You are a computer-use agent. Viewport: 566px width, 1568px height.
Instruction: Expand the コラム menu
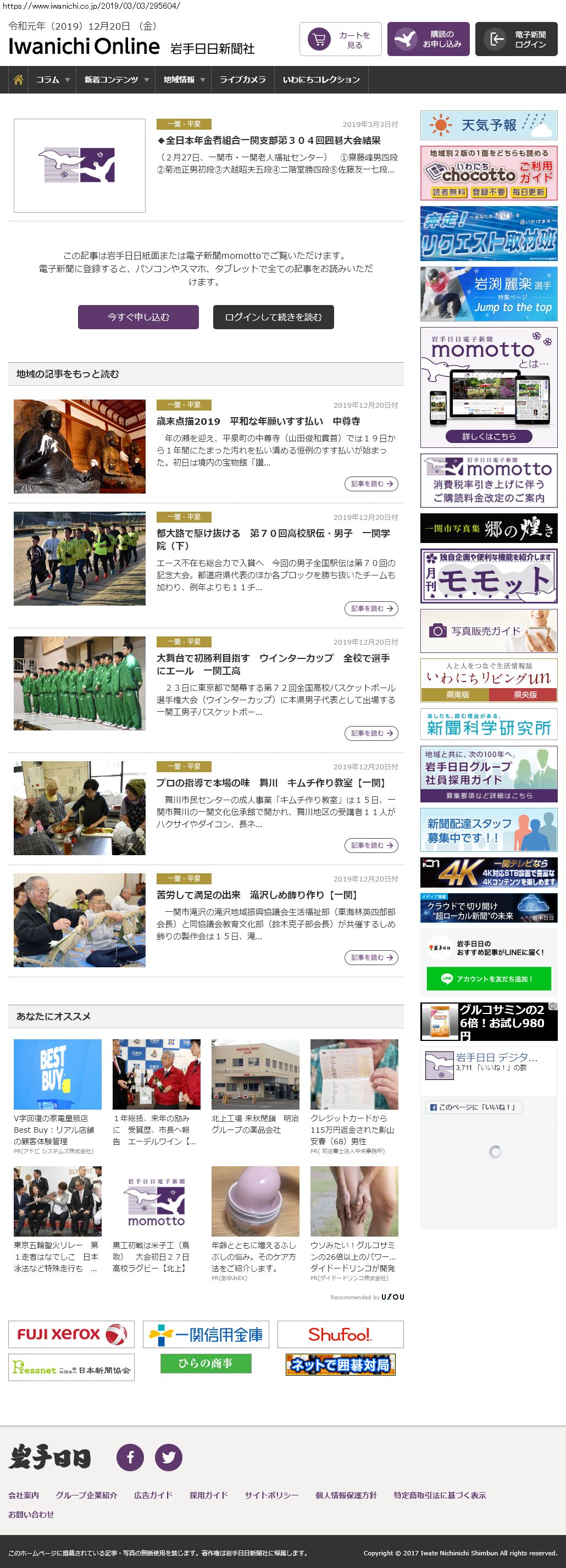click(52, 80)
